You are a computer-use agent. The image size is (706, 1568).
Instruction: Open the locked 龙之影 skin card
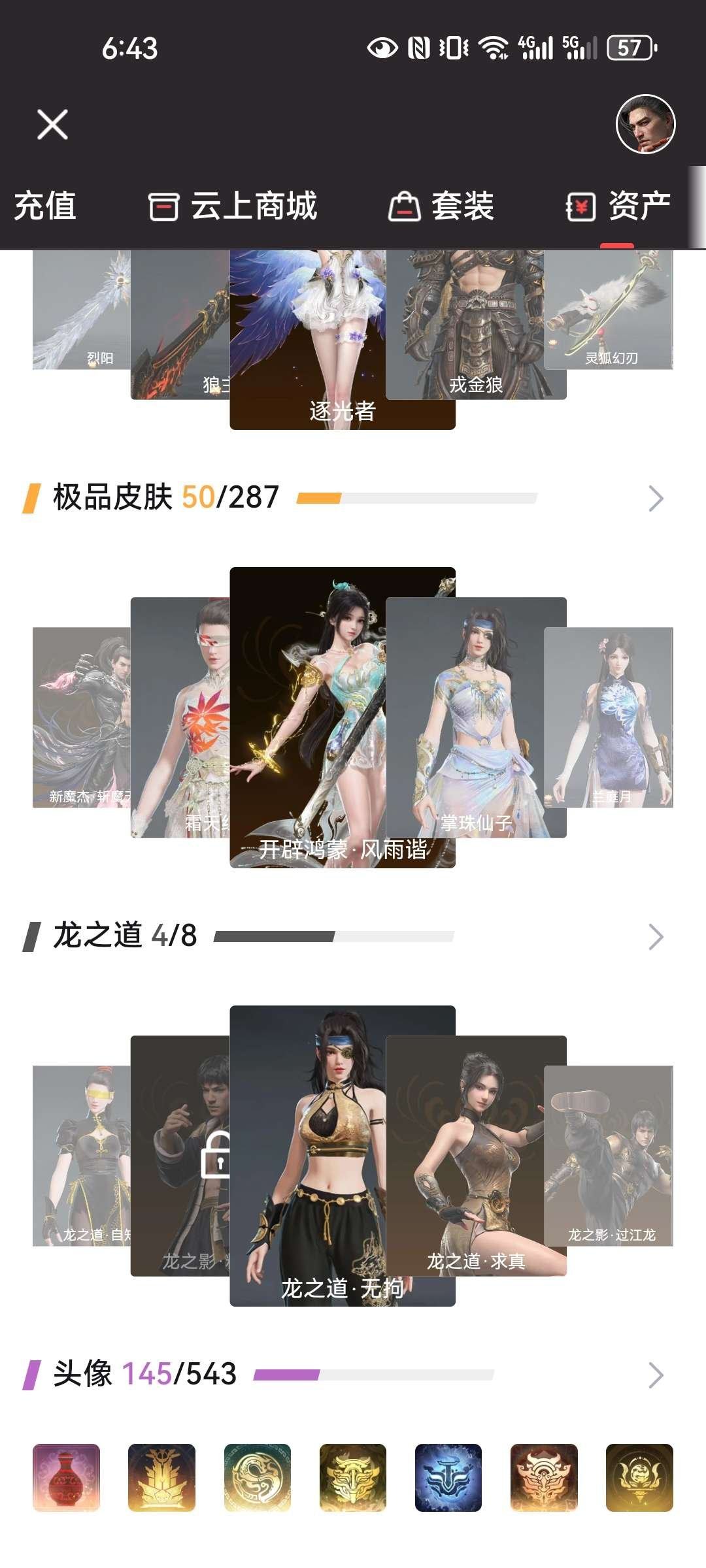tap(180, 1156)
